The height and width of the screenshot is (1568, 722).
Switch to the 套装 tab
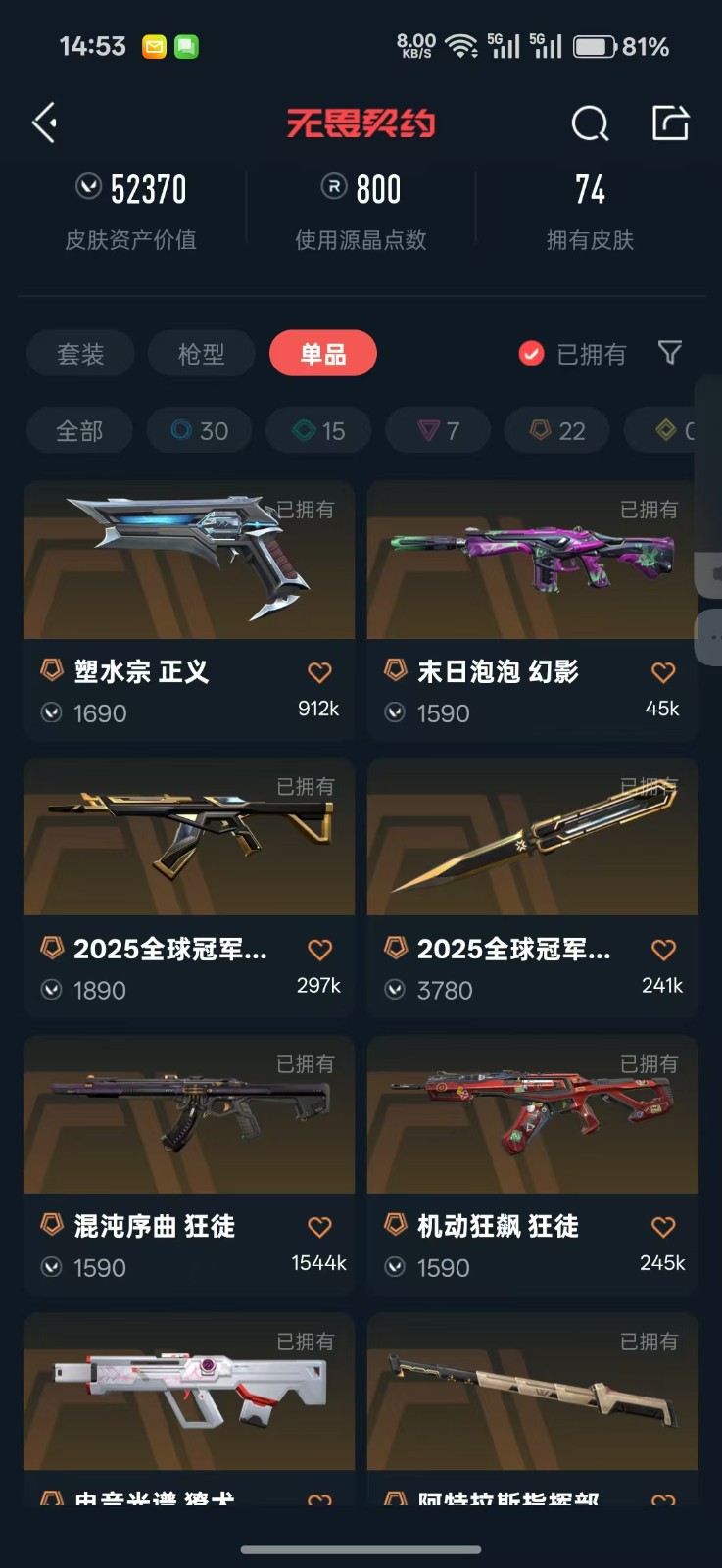click(x=80, y=354)
